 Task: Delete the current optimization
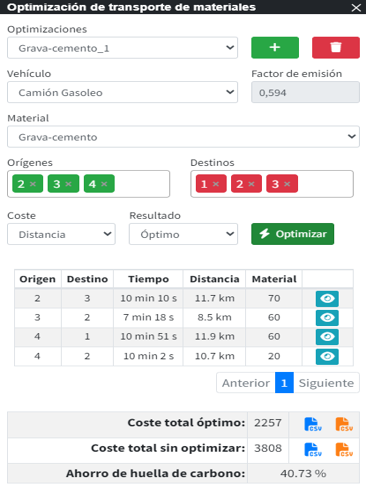pos(336,48)
